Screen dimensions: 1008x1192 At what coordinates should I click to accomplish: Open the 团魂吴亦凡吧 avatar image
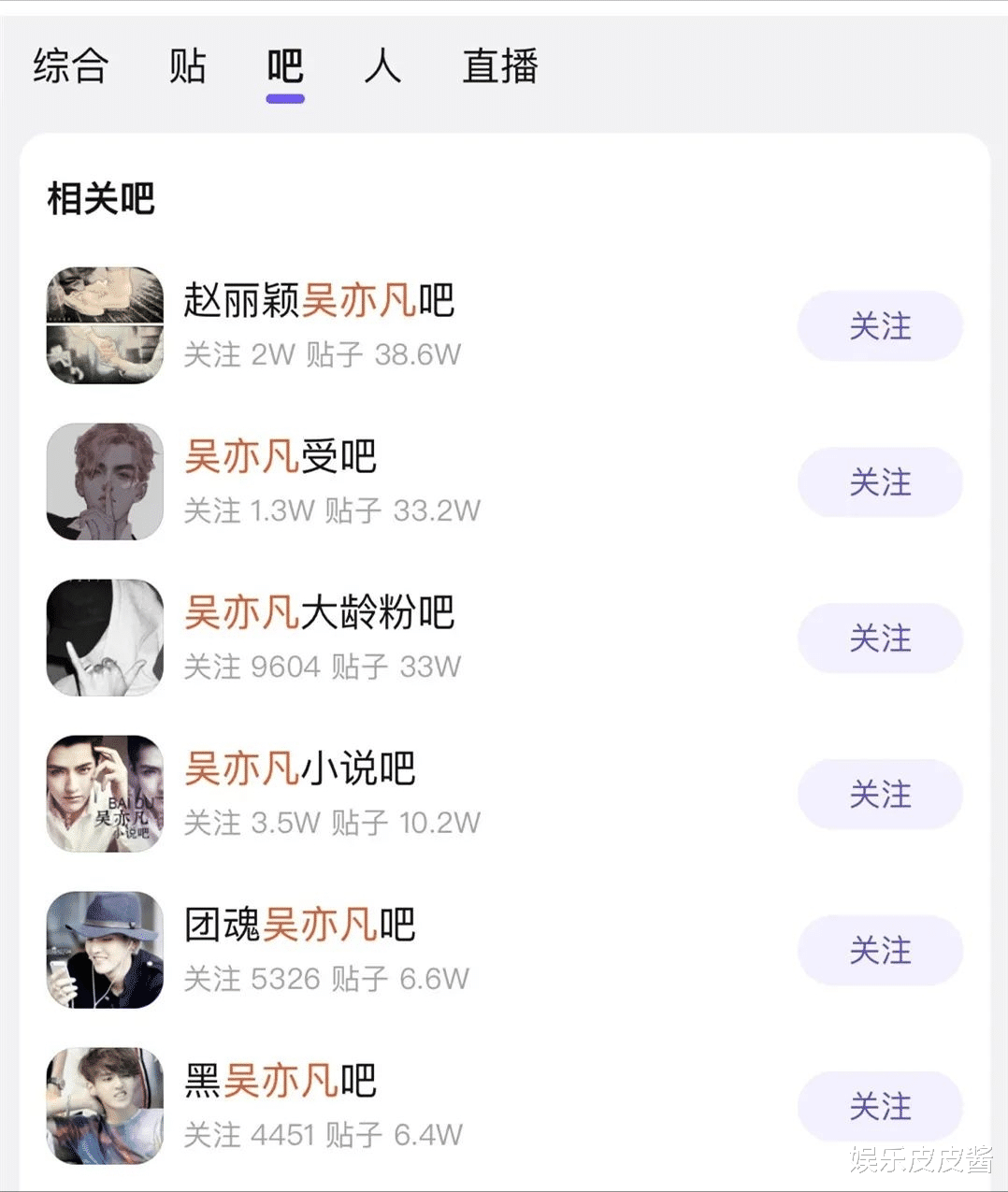click(x=104, y=950)
